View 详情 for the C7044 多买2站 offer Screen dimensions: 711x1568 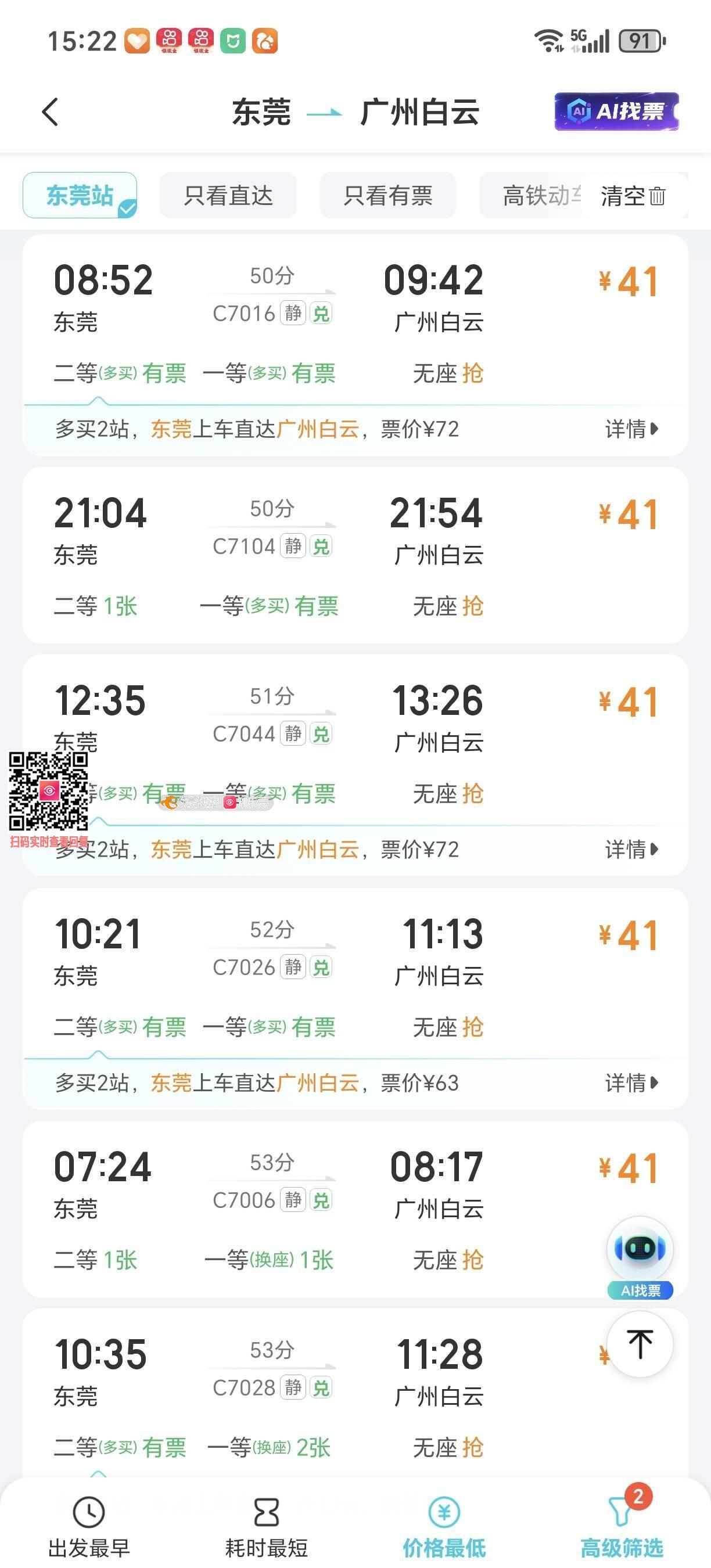tap(631, 849)
